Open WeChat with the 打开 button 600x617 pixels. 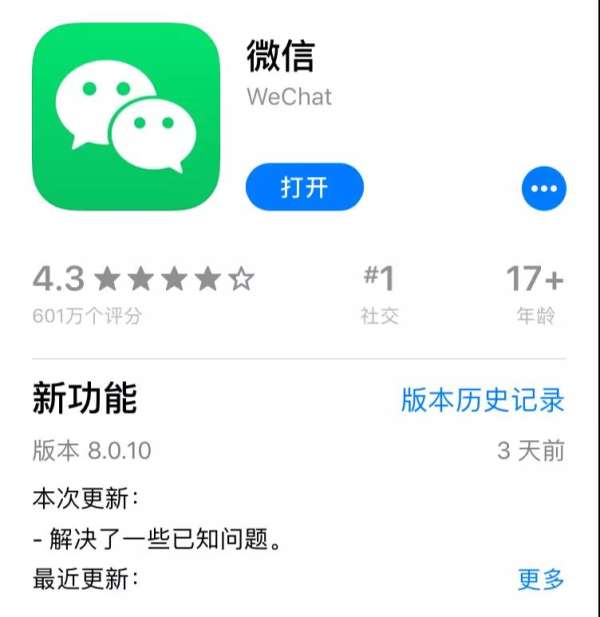click(x=304, y=187)
